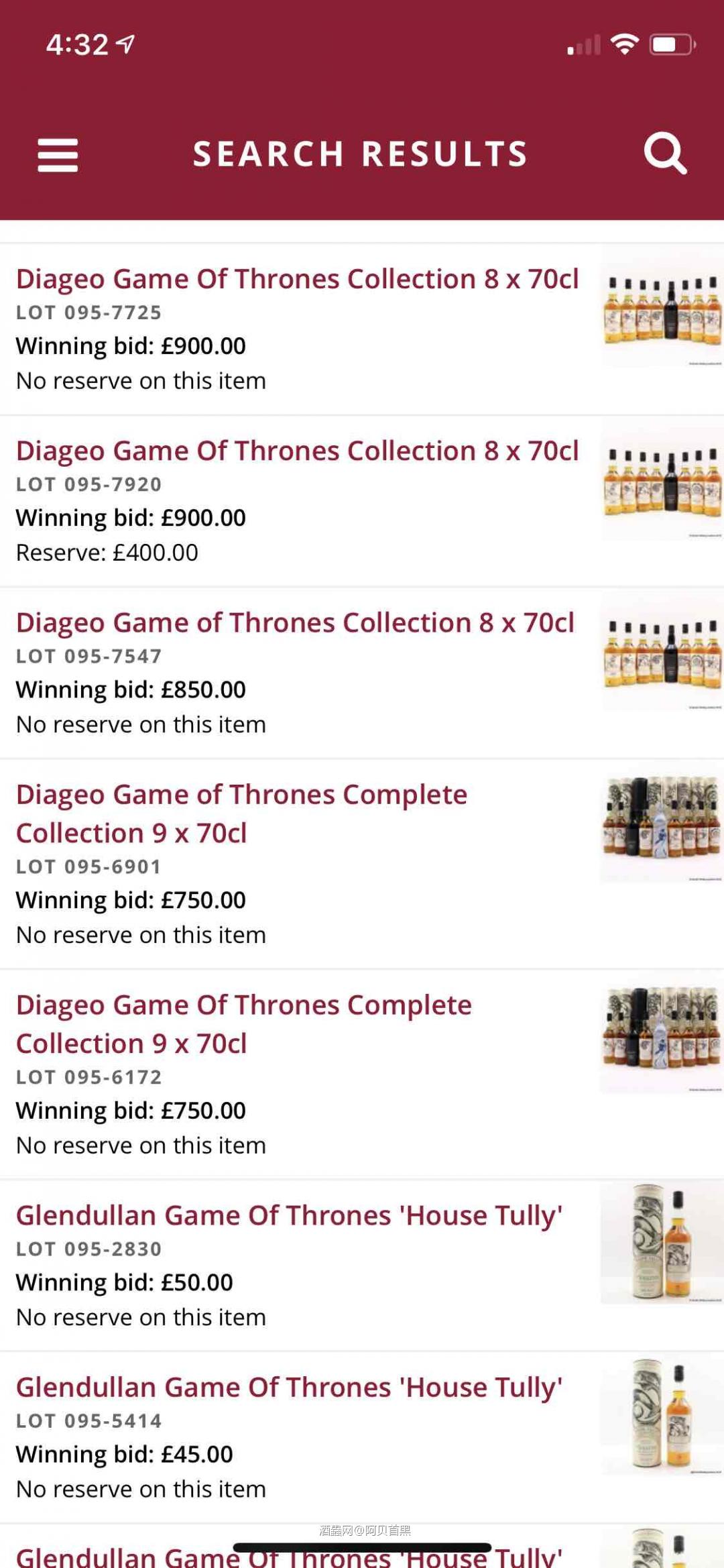Viewport: 724px width, 1568px height.
Task: View lot 095-7920 with £400 reserve
Action: point(297,451)
